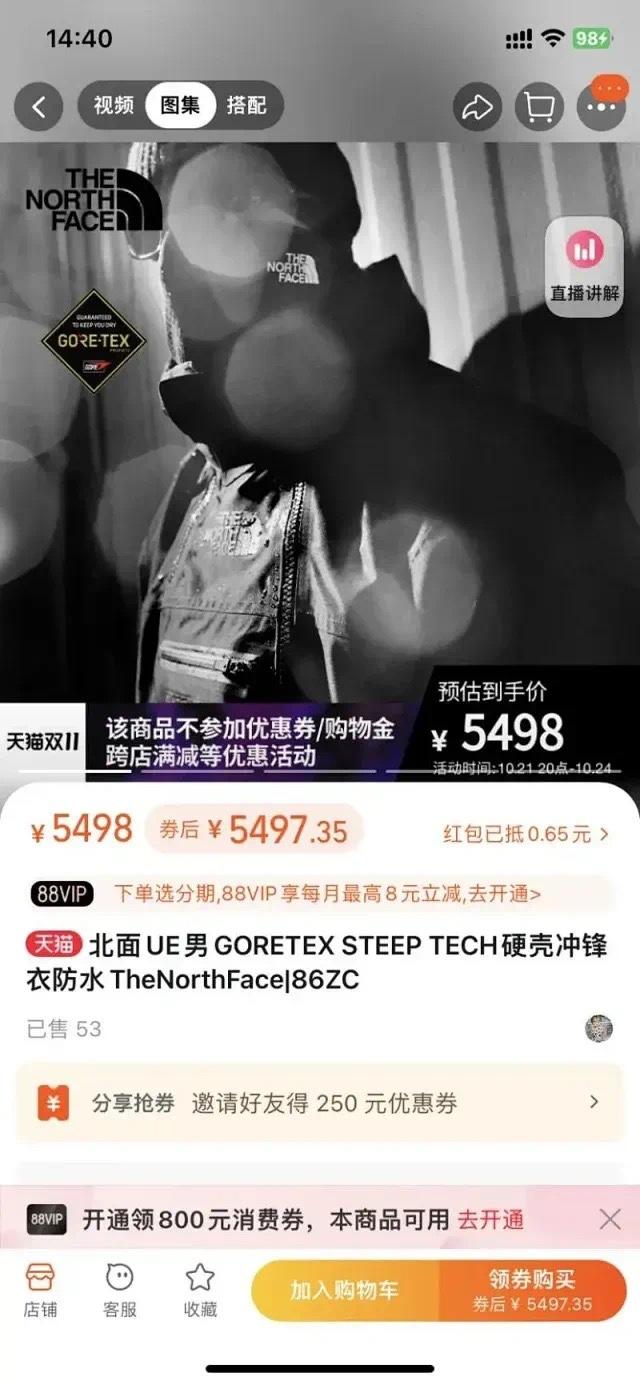
Task: Switch to the 视频 tab
Action: pos(114,105)
